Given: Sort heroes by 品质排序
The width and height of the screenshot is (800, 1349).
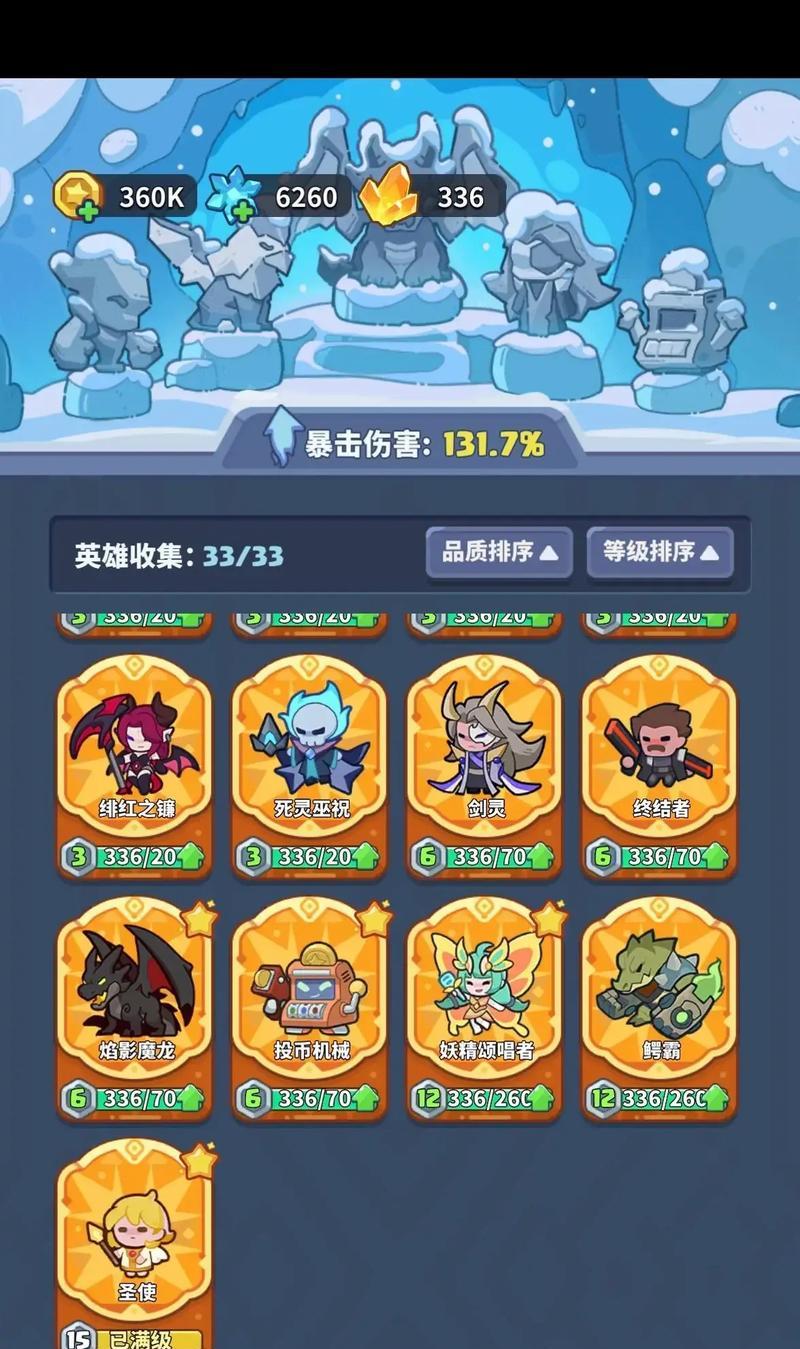Looking at the screenshot, I should click(499, 552).
